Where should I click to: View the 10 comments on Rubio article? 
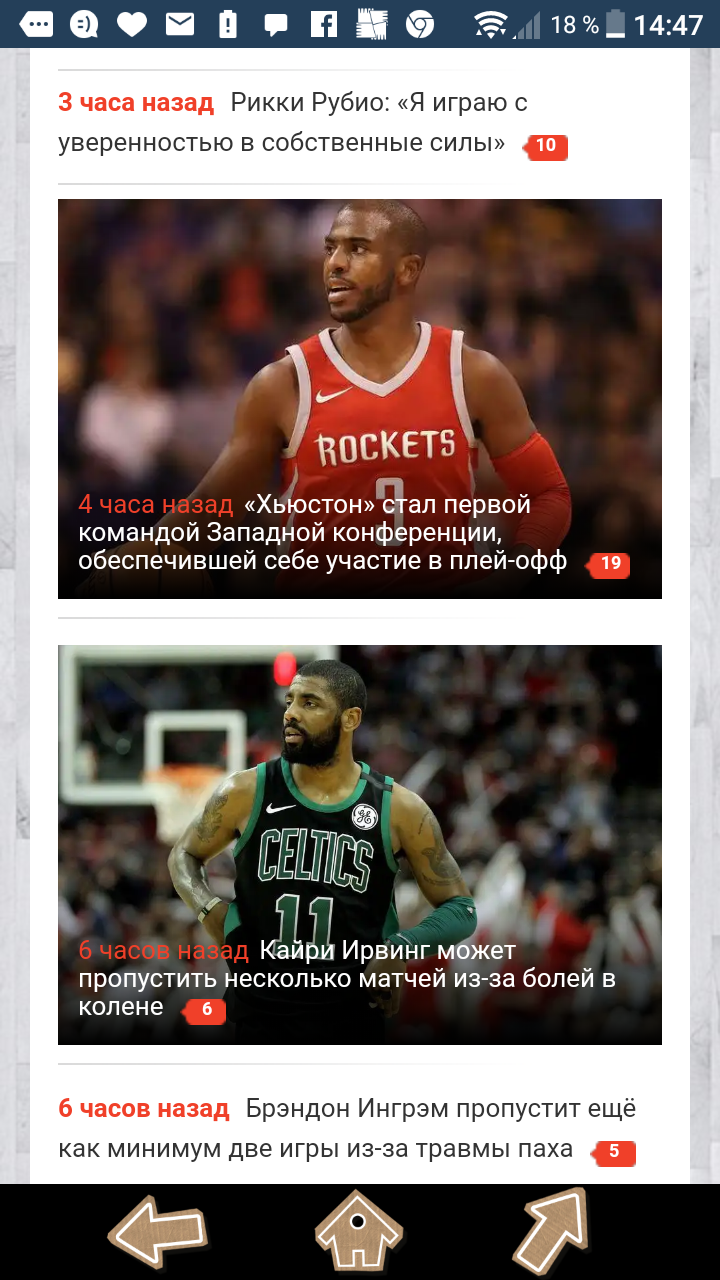(546, 146)
